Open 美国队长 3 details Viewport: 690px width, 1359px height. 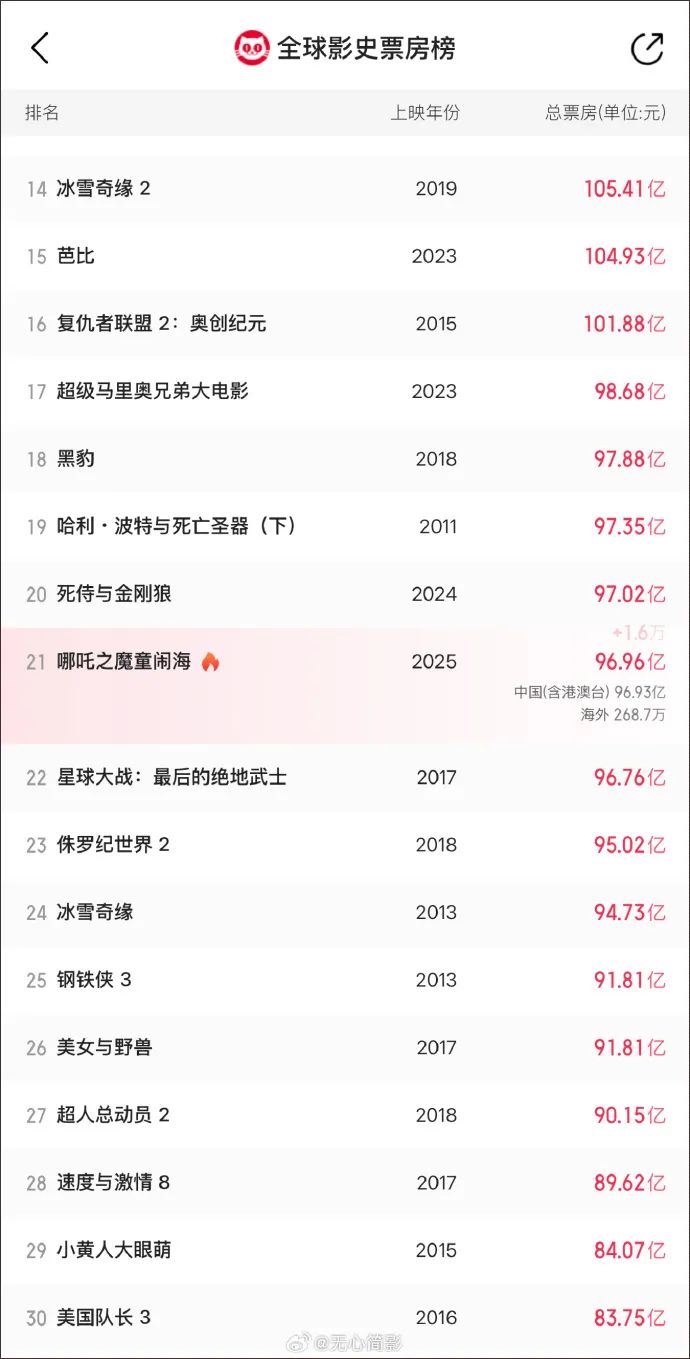coord(345,1318)
